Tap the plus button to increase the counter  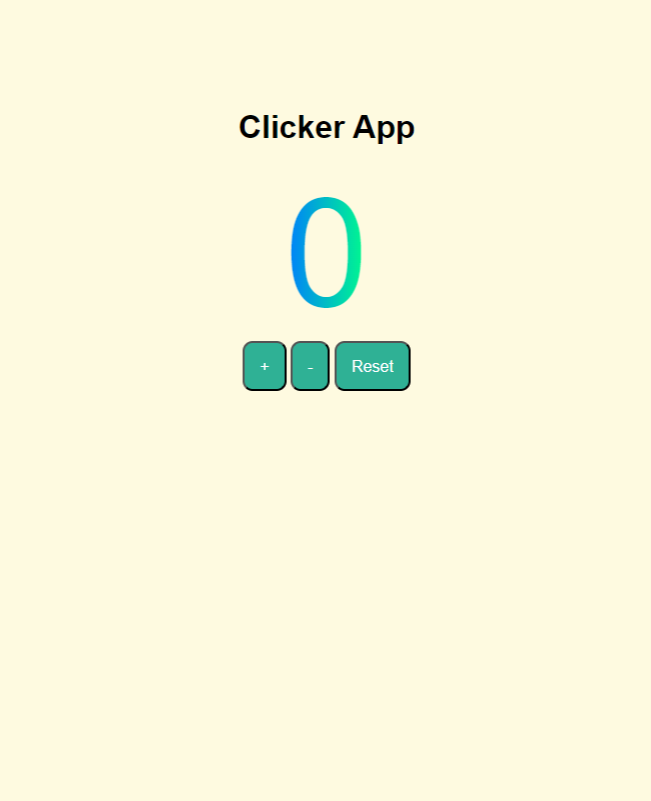click(264, 366)
